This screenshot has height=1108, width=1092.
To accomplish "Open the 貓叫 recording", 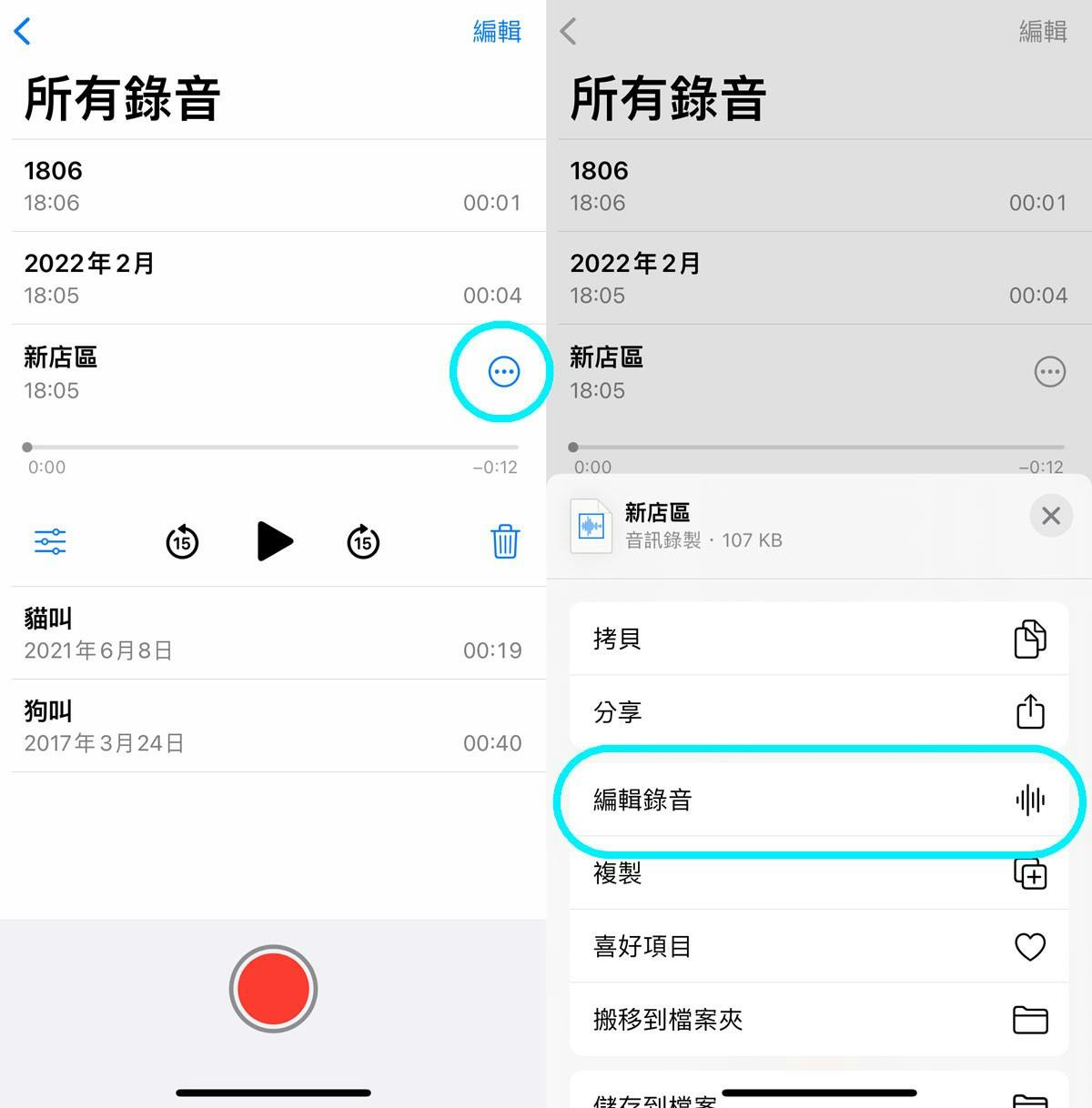I will [x=273, y=633].
